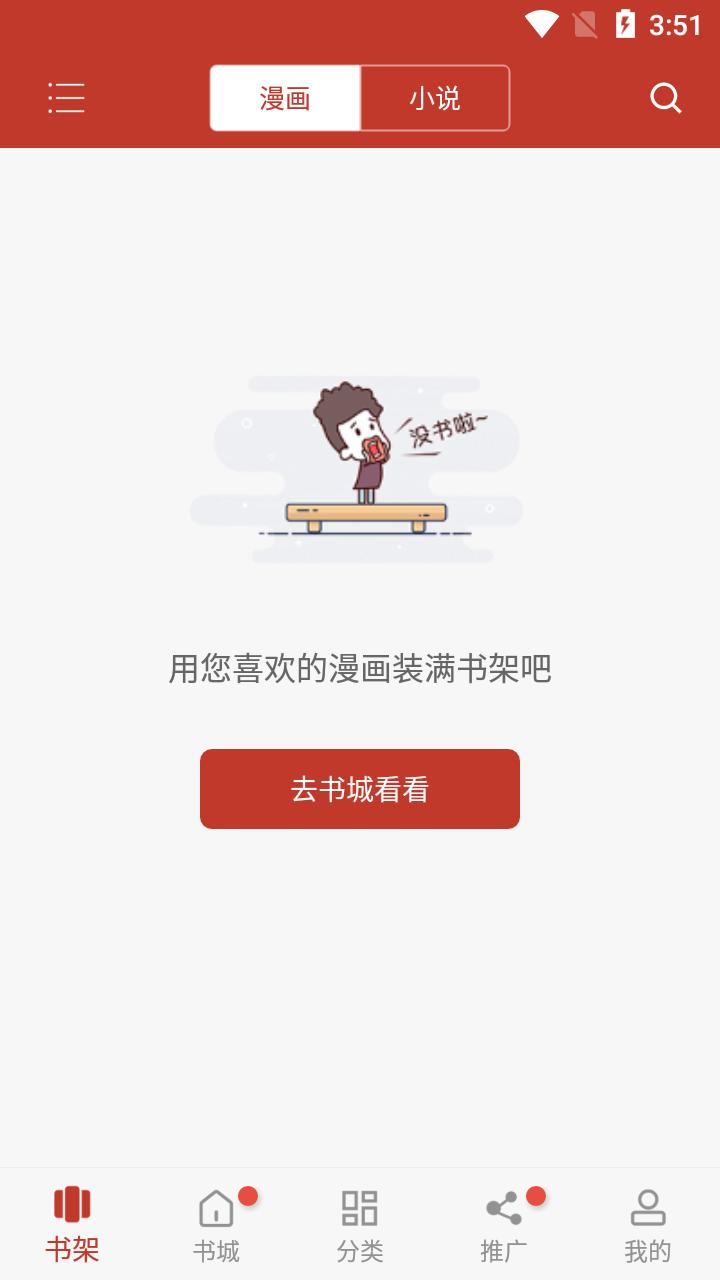Image resolution: width=720 pixels, height=1280 pixels.
Task: Select the 书架 bottom tab
Action: click(x=72, y=1224)
